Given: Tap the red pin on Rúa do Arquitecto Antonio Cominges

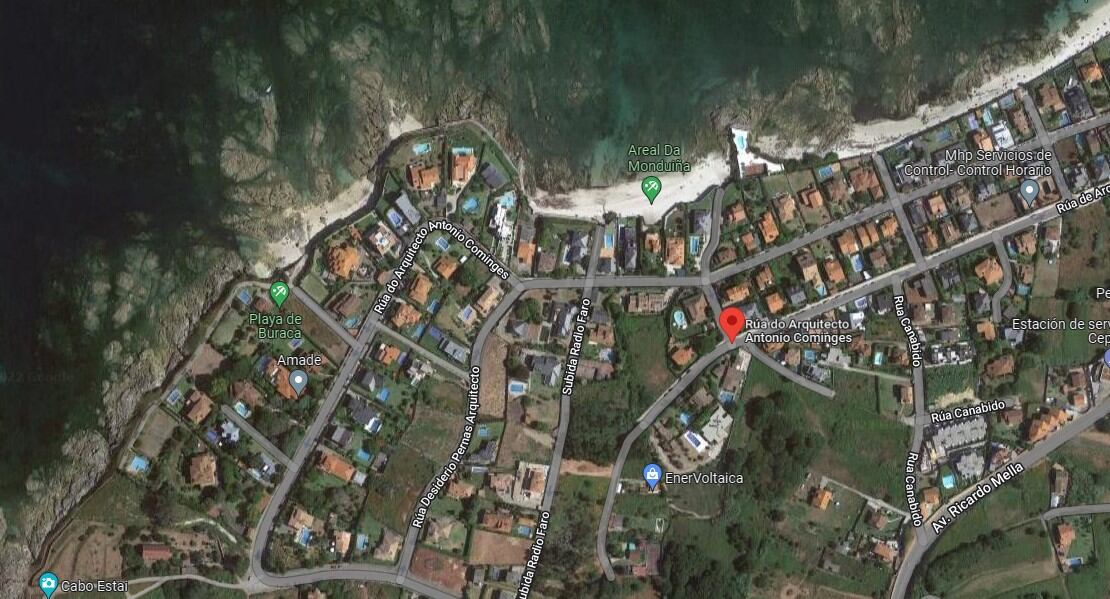Looking at the screenshot, I should (732, 324).
